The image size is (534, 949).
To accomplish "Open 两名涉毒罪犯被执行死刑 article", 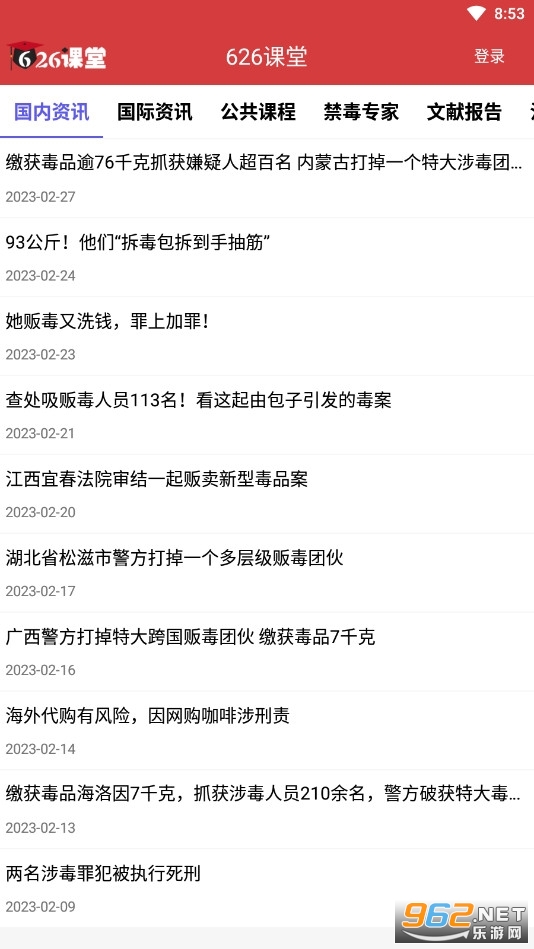I will (x=267, y=888).
